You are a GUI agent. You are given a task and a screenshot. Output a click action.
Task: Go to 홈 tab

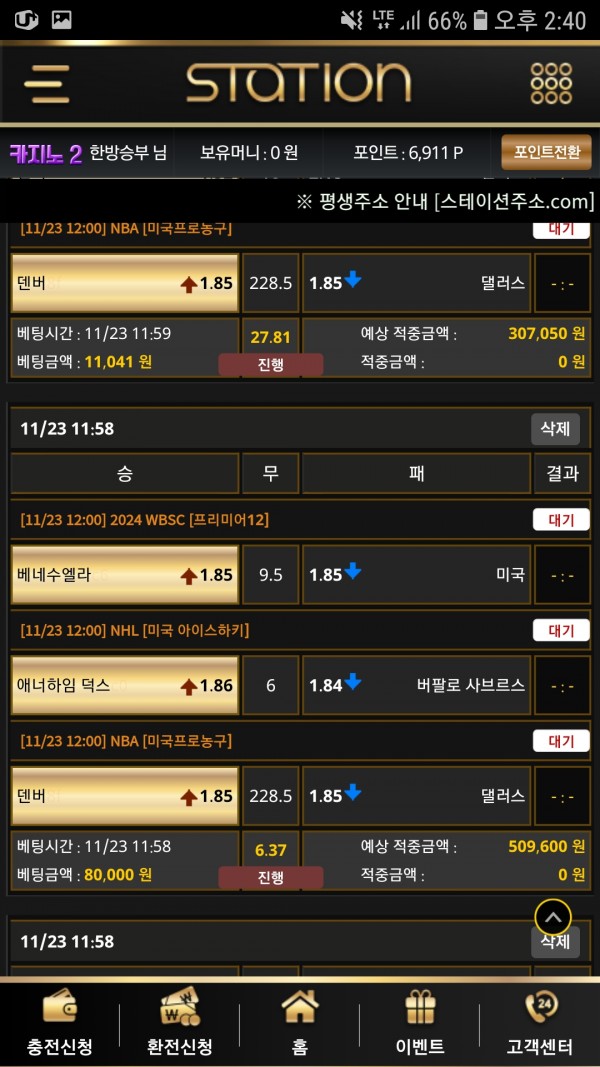tap(300, 1022)
